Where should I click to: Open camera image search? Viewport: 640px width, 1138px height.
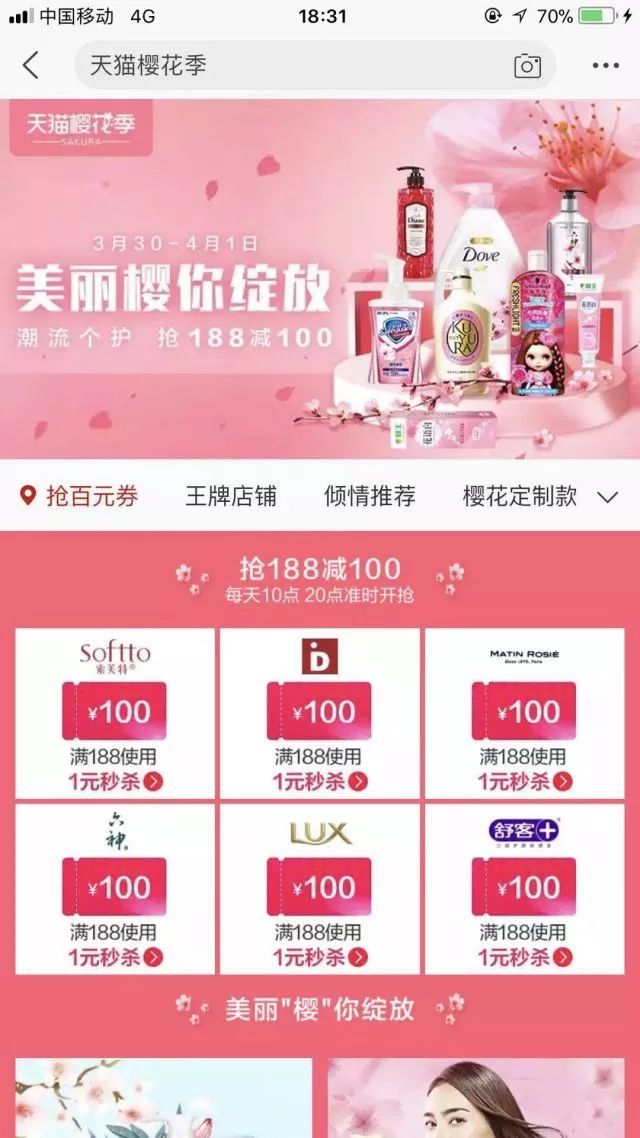[527, 66]
